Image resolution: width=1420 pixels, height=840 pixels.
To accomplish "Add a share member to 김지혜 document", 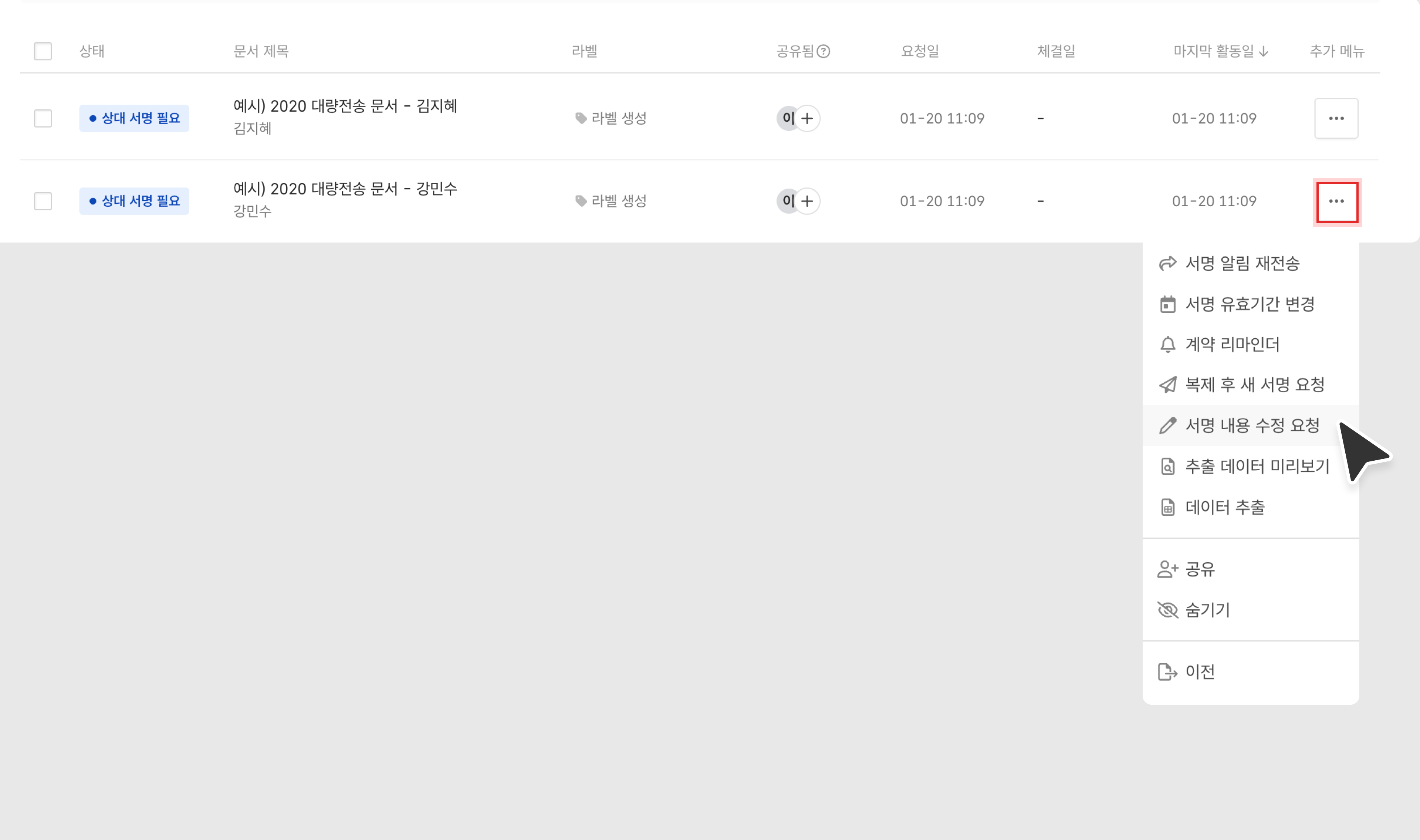I will (807, 118).
